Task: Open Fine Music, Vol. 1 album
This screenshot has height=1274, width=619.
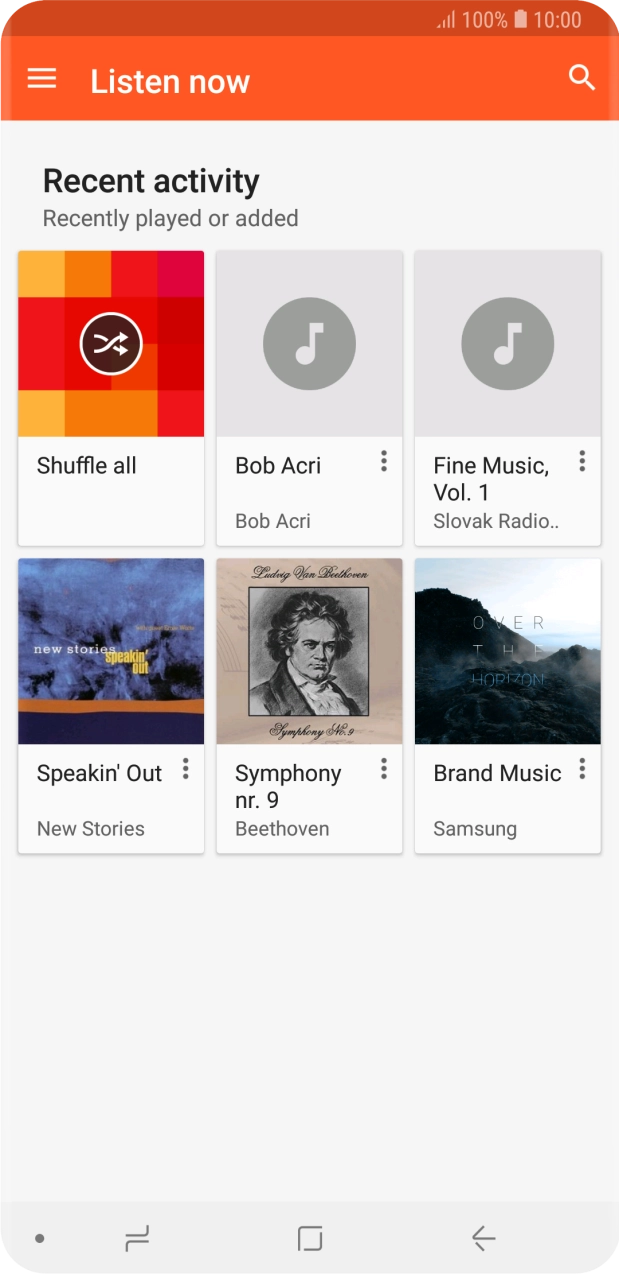Action: click(x=507, y=344)
